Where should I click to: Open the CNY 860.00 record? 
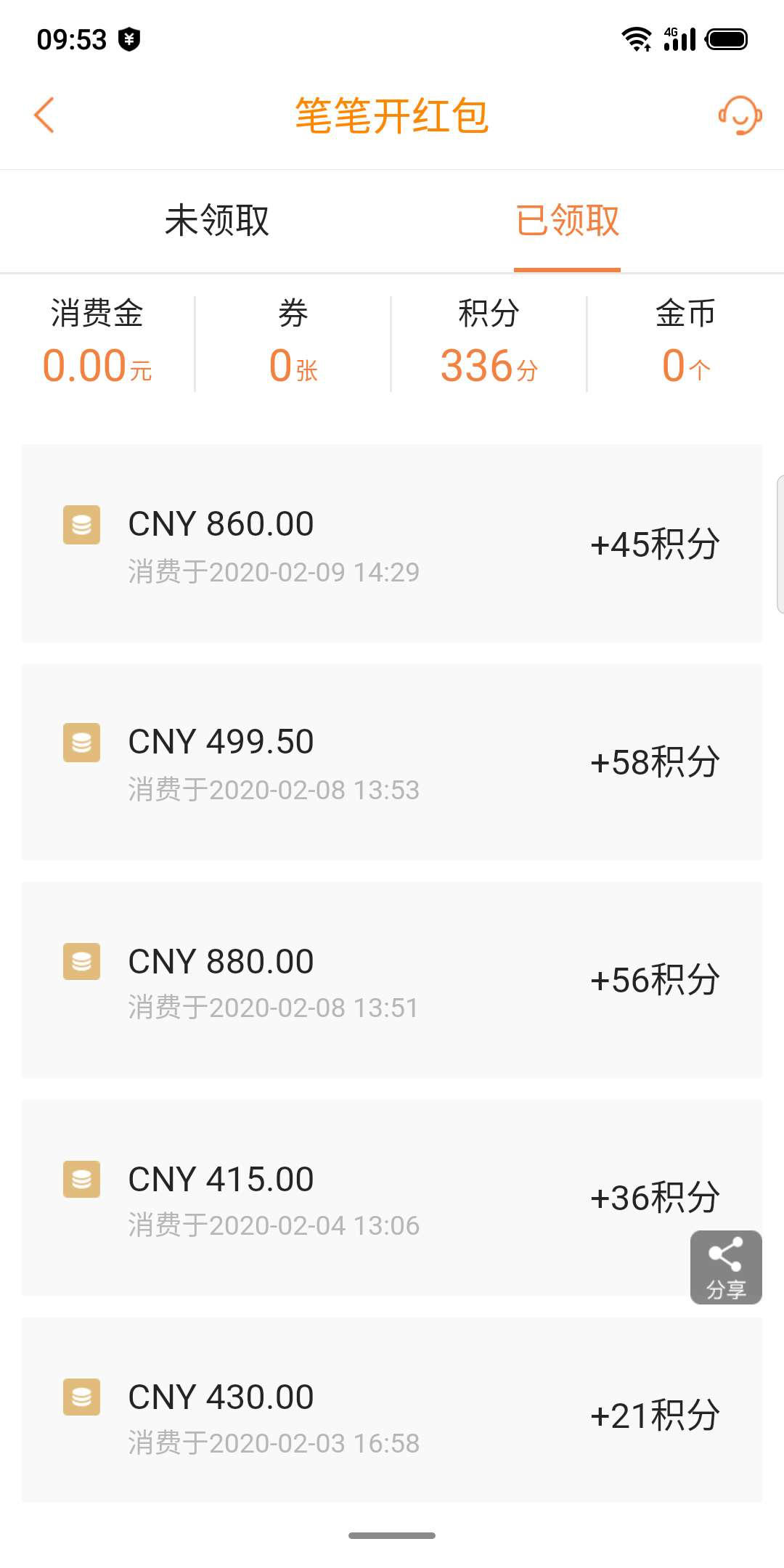pyautogui.click(x=392, y=544)
